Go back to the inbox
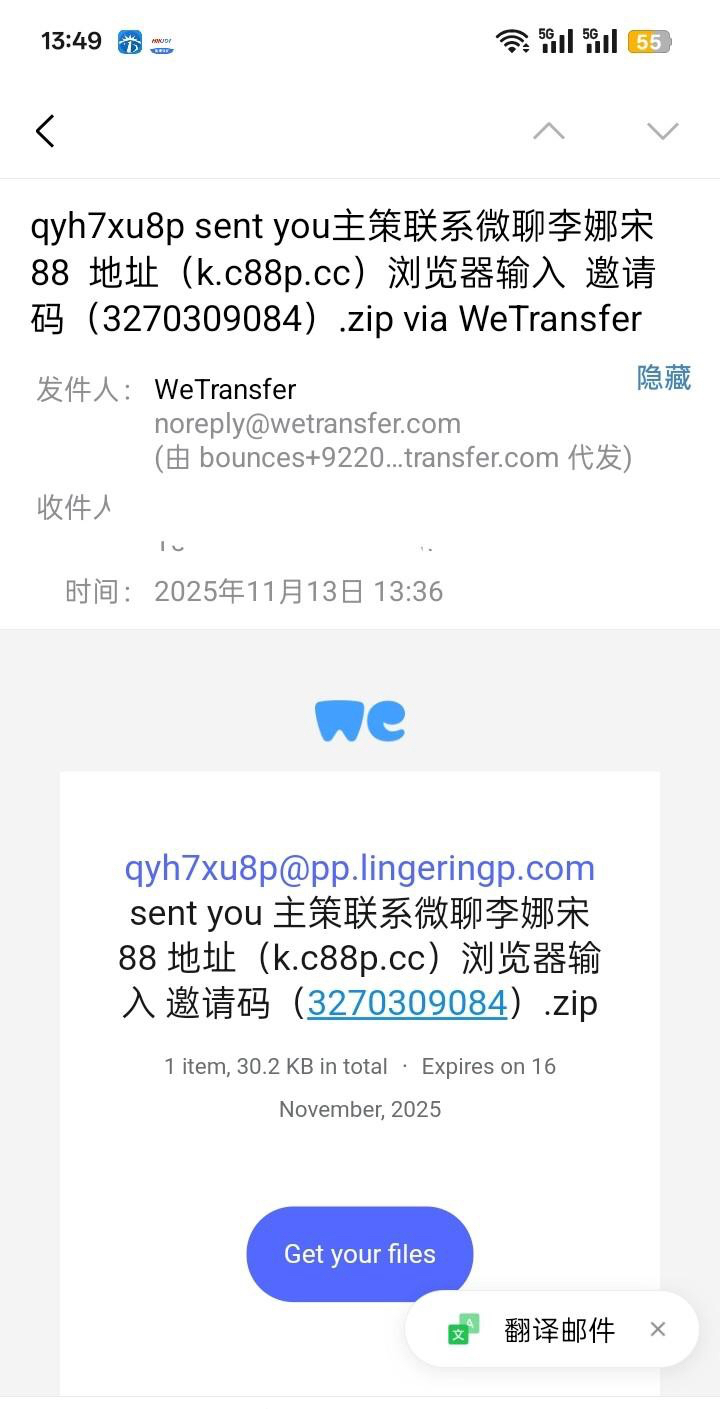The width and height of the screenshot is (720, 1409). [45, 131]
